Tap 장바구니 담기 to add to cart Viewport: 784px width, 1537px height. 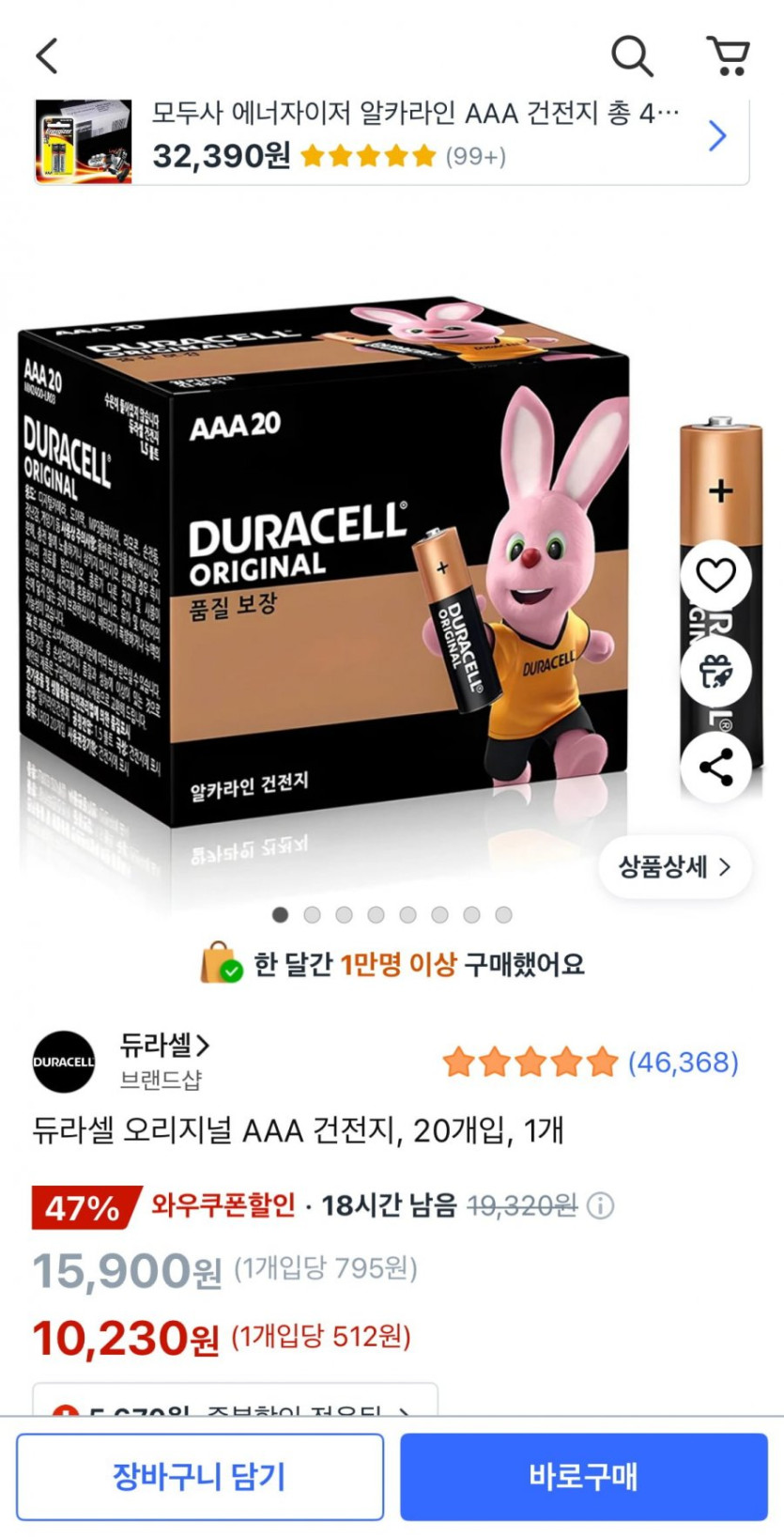click(x=200, y=1477)
